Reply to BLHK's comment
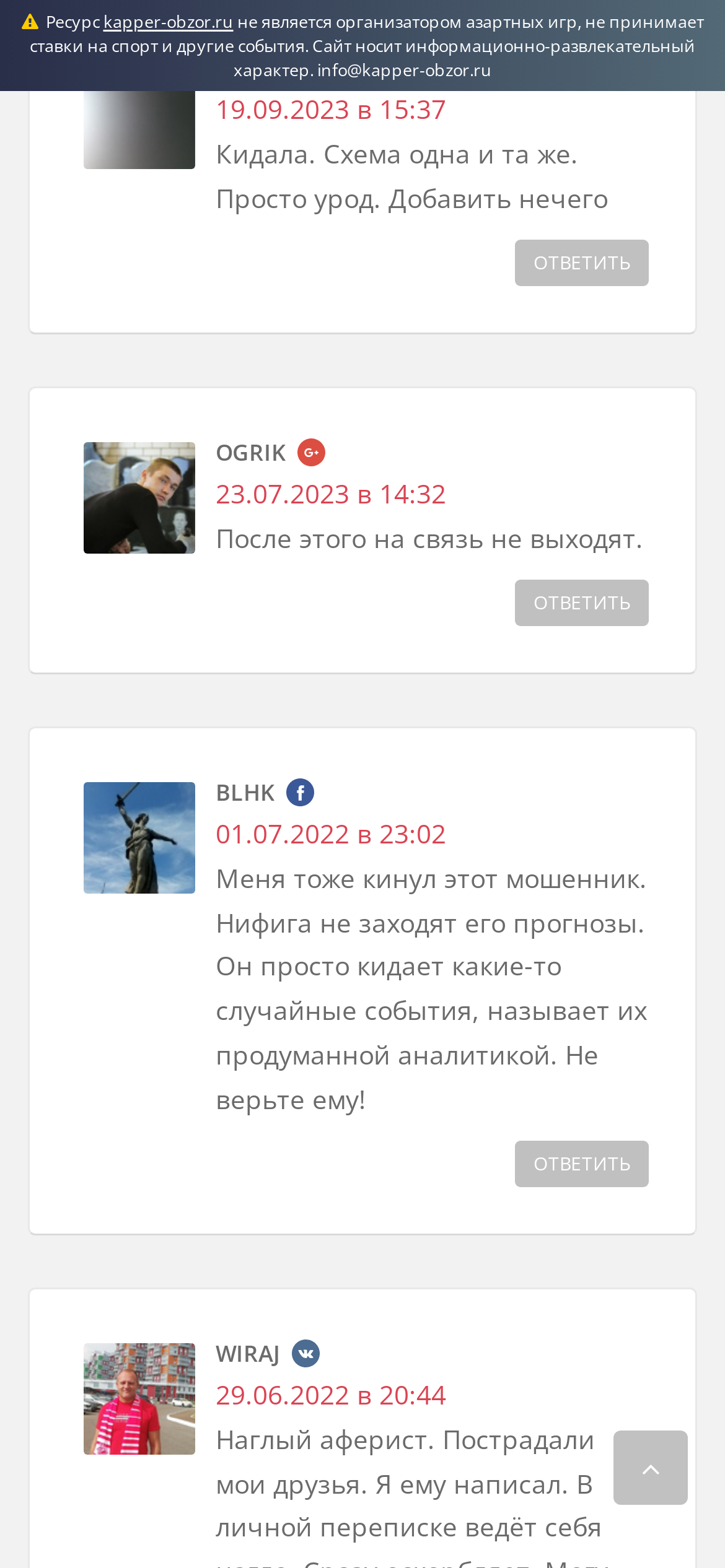 click(x=581, y=1164)
